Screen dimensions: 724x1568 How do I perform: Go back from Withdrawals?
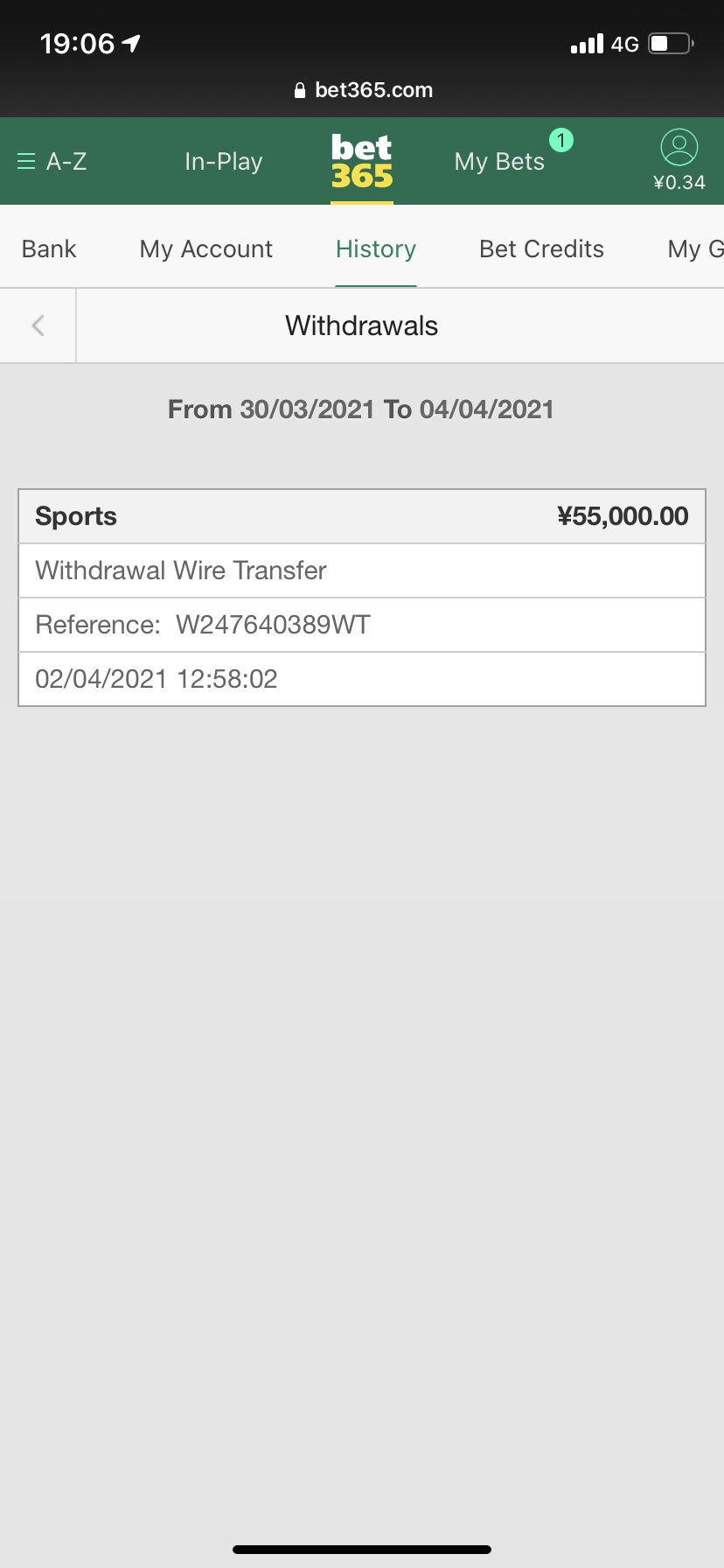click(38, 325)
